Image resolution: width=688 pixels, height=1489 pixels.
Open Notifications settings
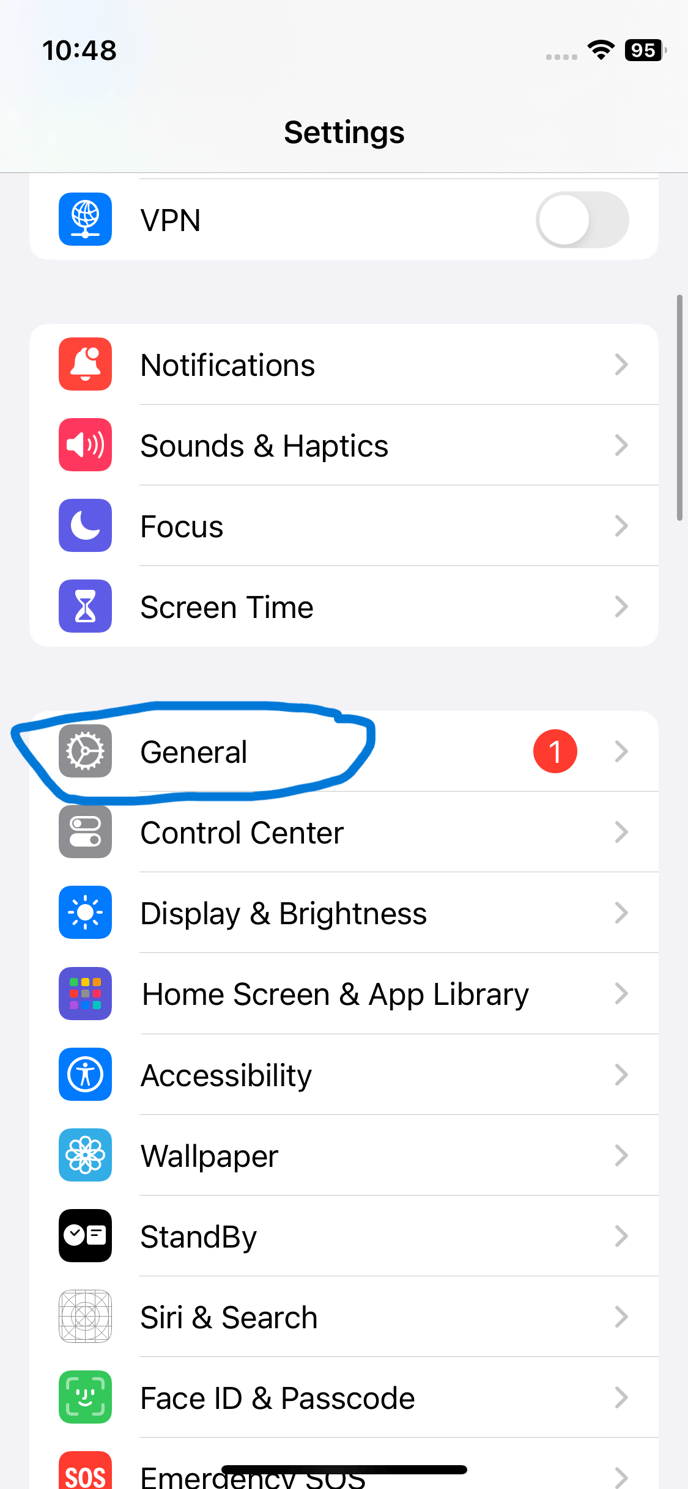click(x=343, y=365)
